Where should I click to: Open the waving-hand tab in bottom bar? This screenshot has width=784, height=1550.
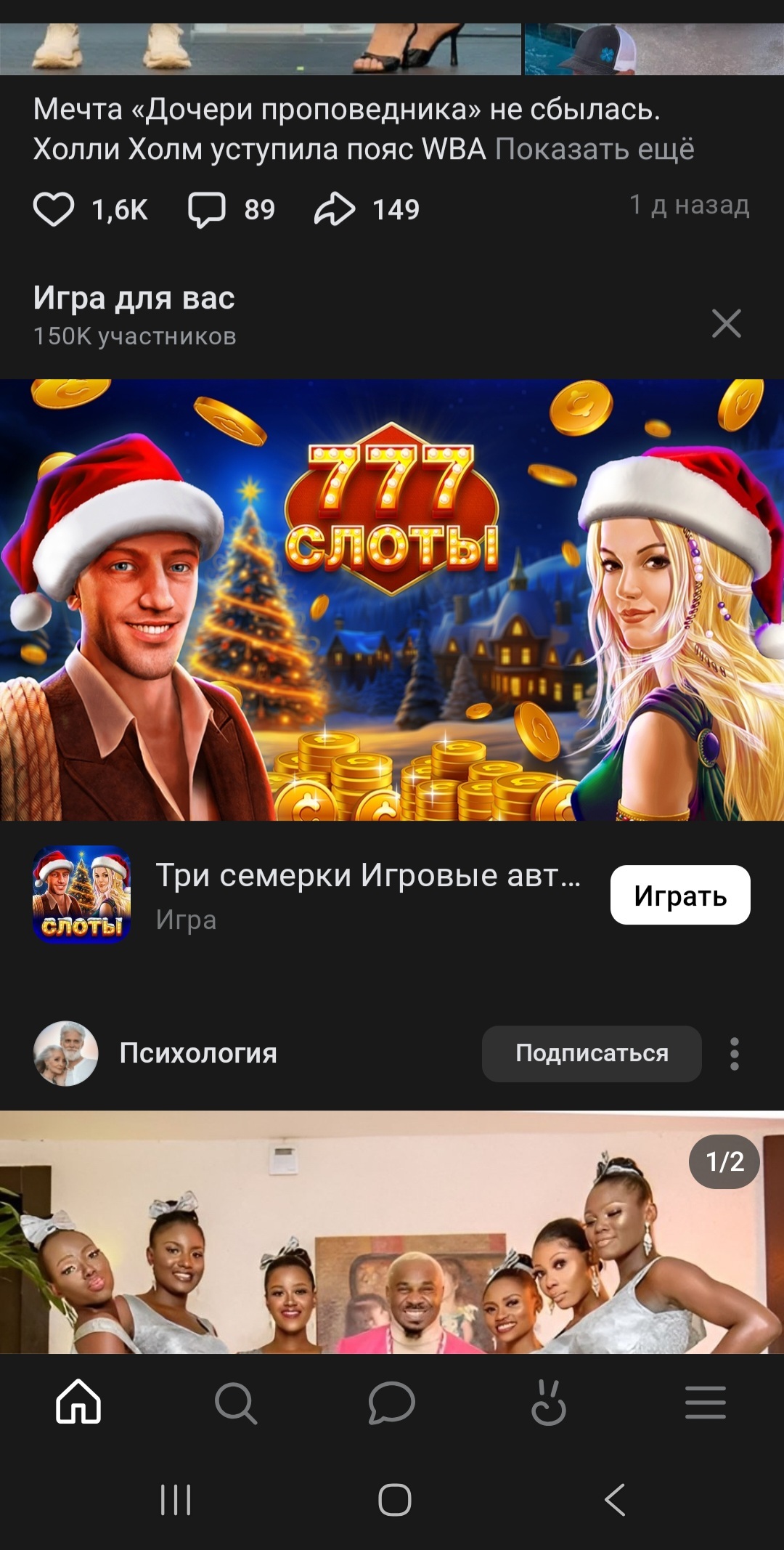click(548, 1402)
